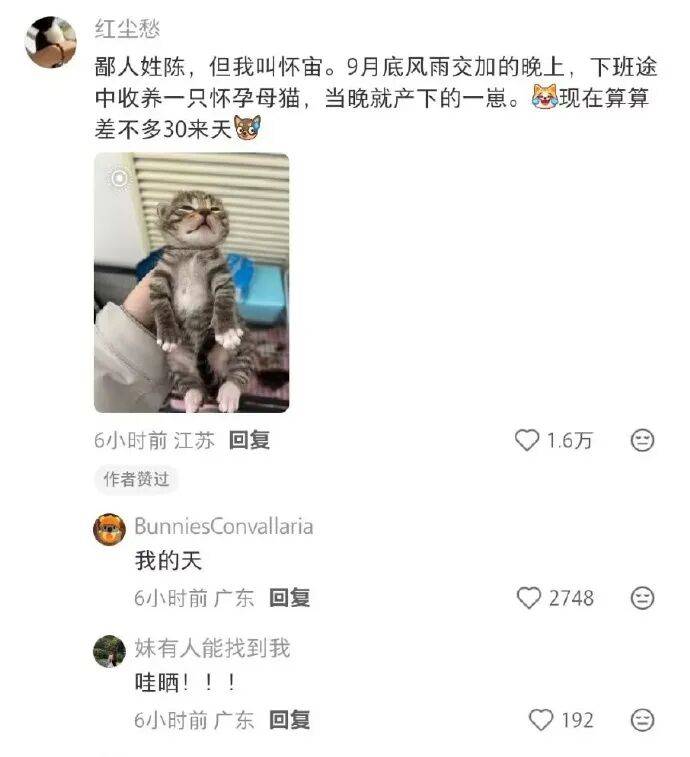Like BunniesConvallaria's comment with 2748 likes

coord(529,598)
